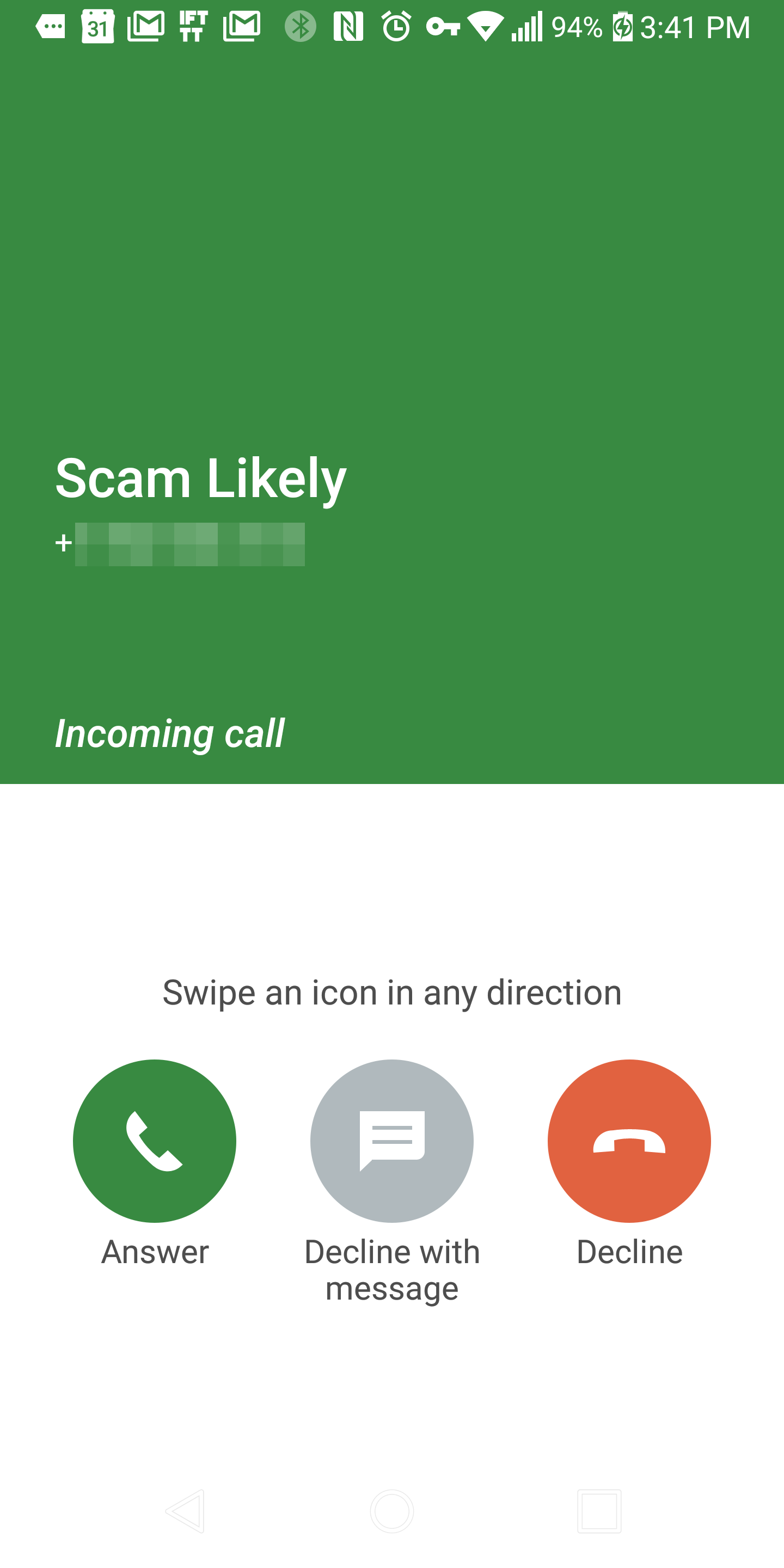Tap the caller name Scam Likely

tap(200, 479)
